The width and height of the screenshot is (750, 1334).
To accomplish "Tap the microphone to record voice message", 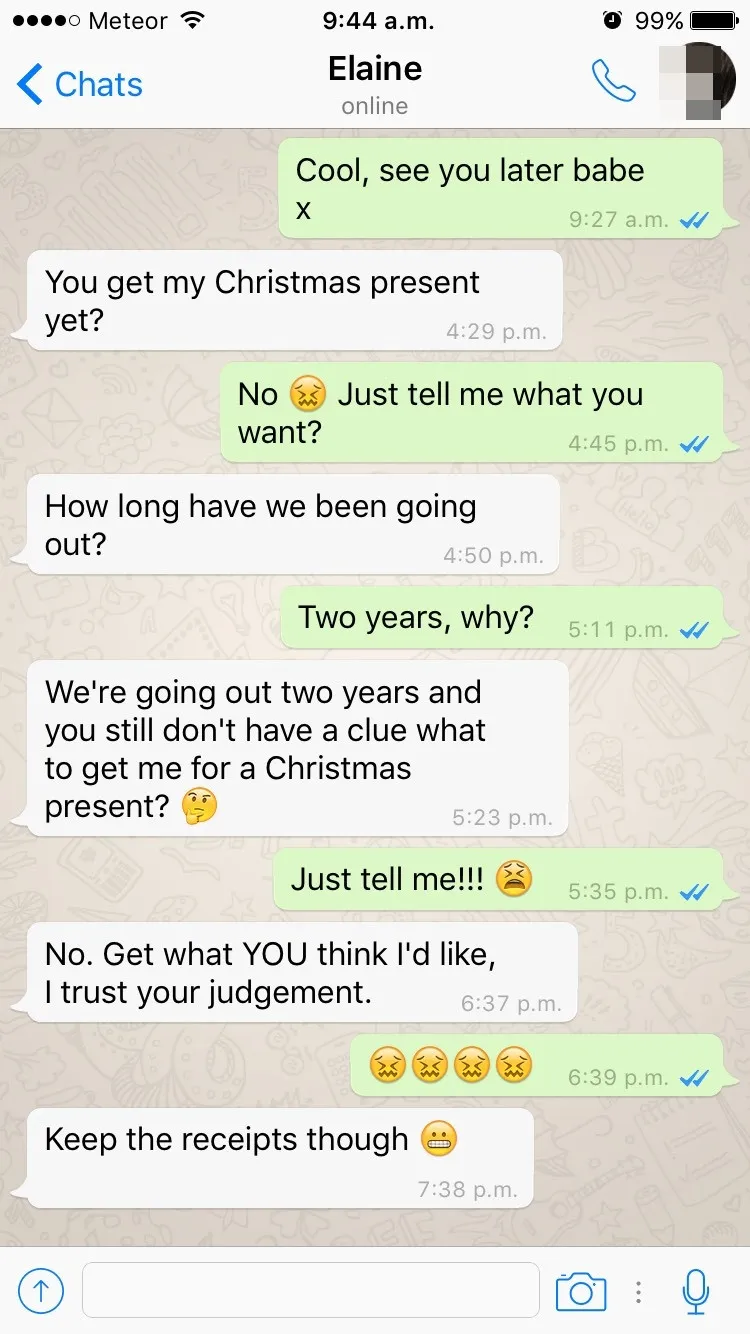I will 696,1291.
